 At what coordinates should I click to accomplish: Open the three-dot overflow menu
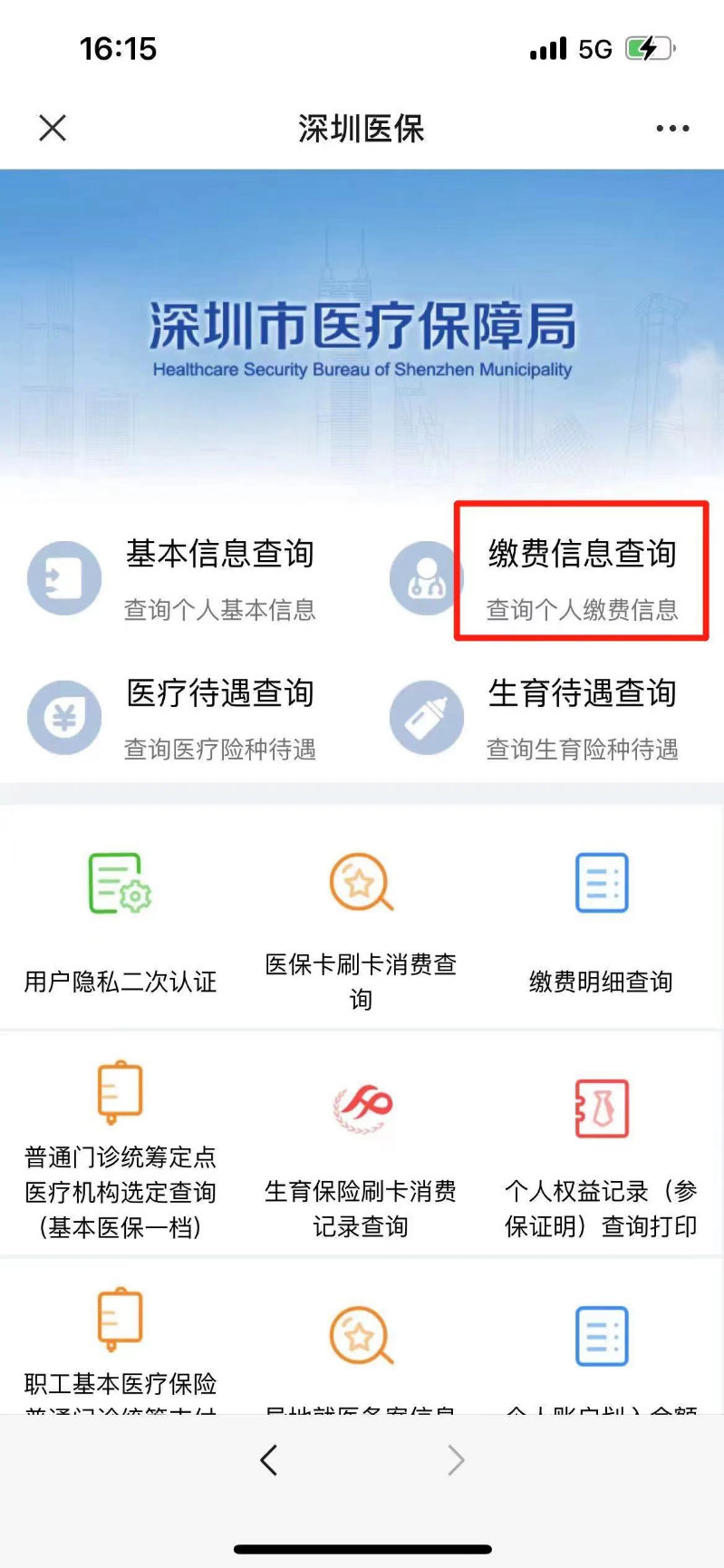672,128
